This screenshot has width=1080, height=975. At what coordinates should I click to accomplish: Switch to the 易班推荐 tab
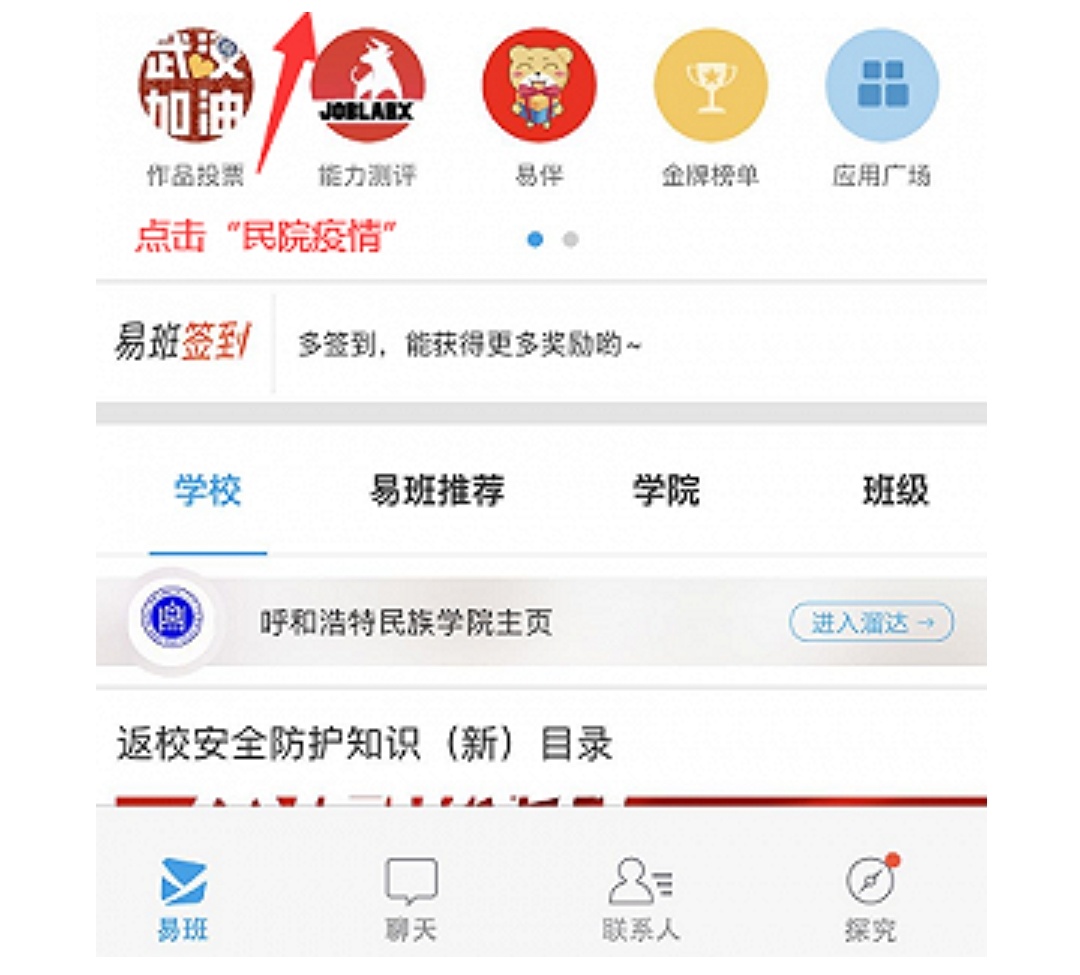(x=437, y=492)
